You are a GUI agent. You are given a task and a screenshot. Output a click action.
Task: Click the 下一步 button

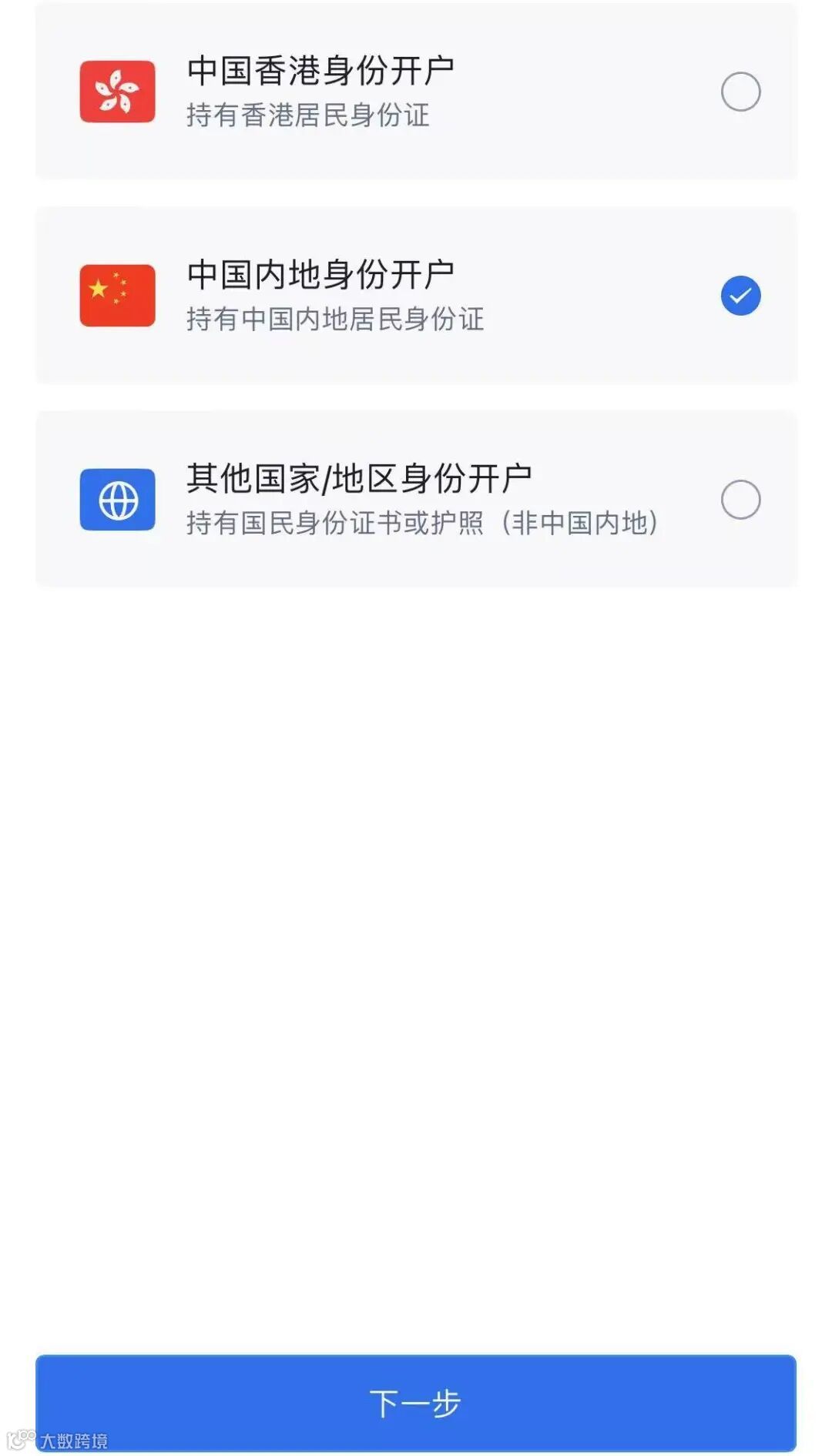pyautogui.click(x=416, y=1401)
